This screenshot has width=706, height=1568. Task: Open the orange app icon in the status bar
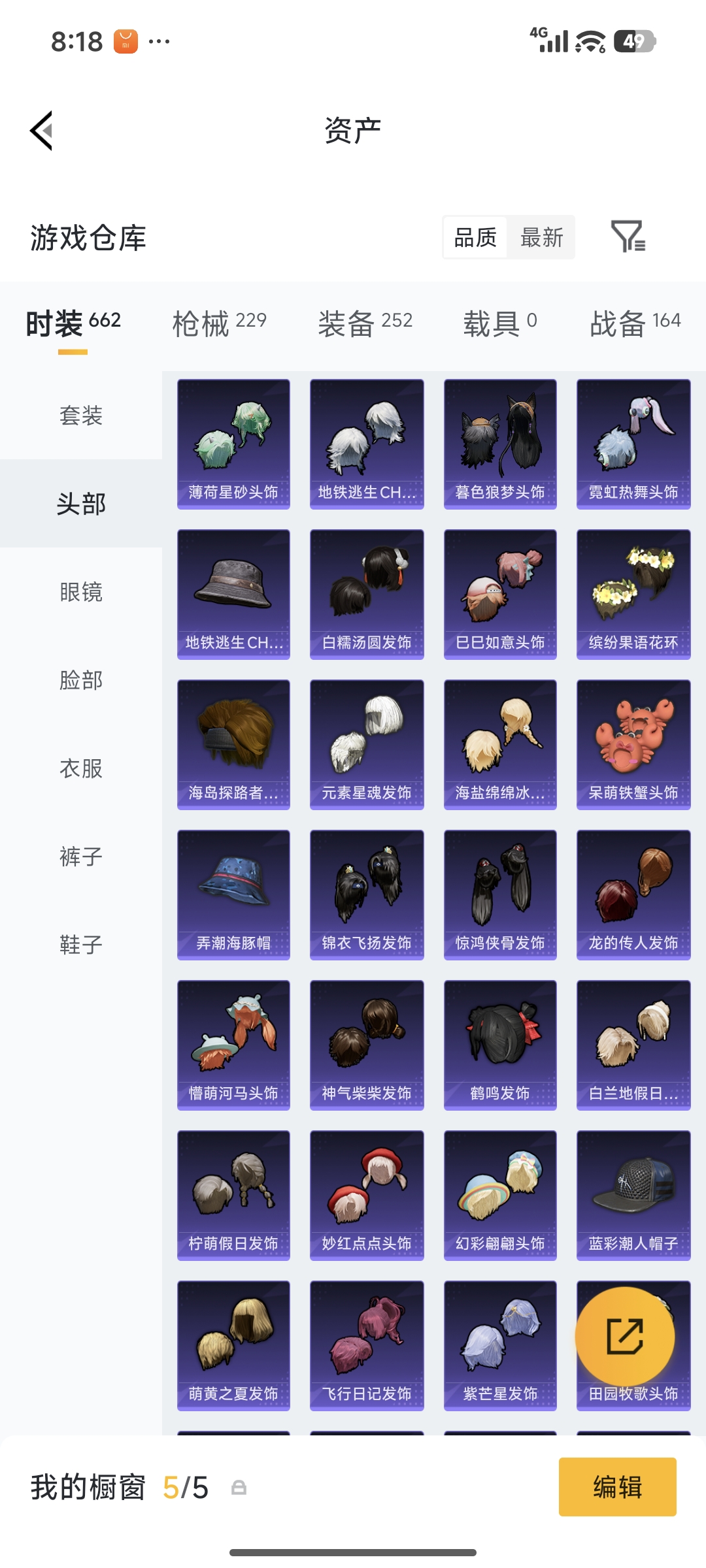click(126, 41)
